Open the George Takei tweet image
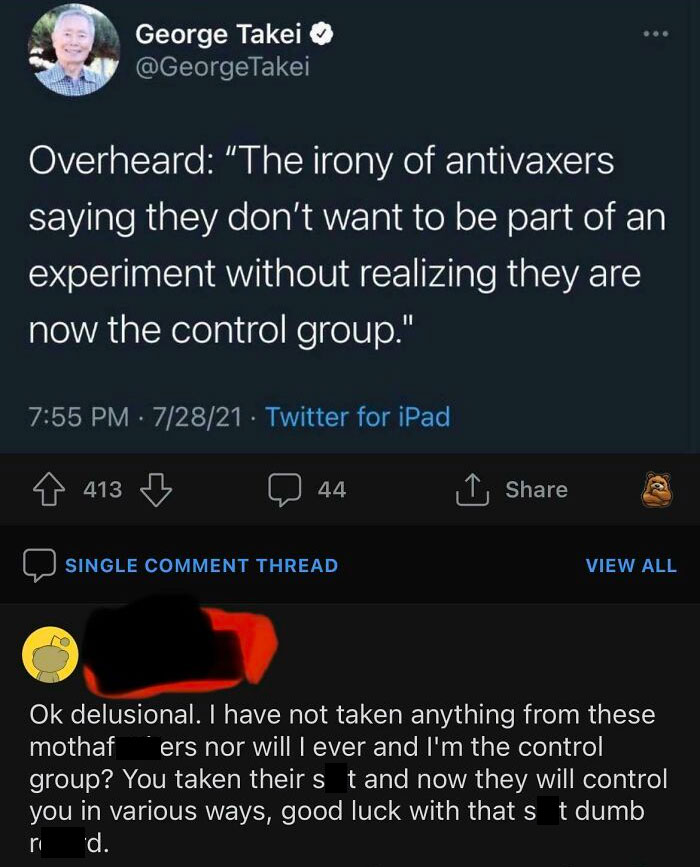The height and width of the screenshot is (867, 700). click(x=349, y=226)
